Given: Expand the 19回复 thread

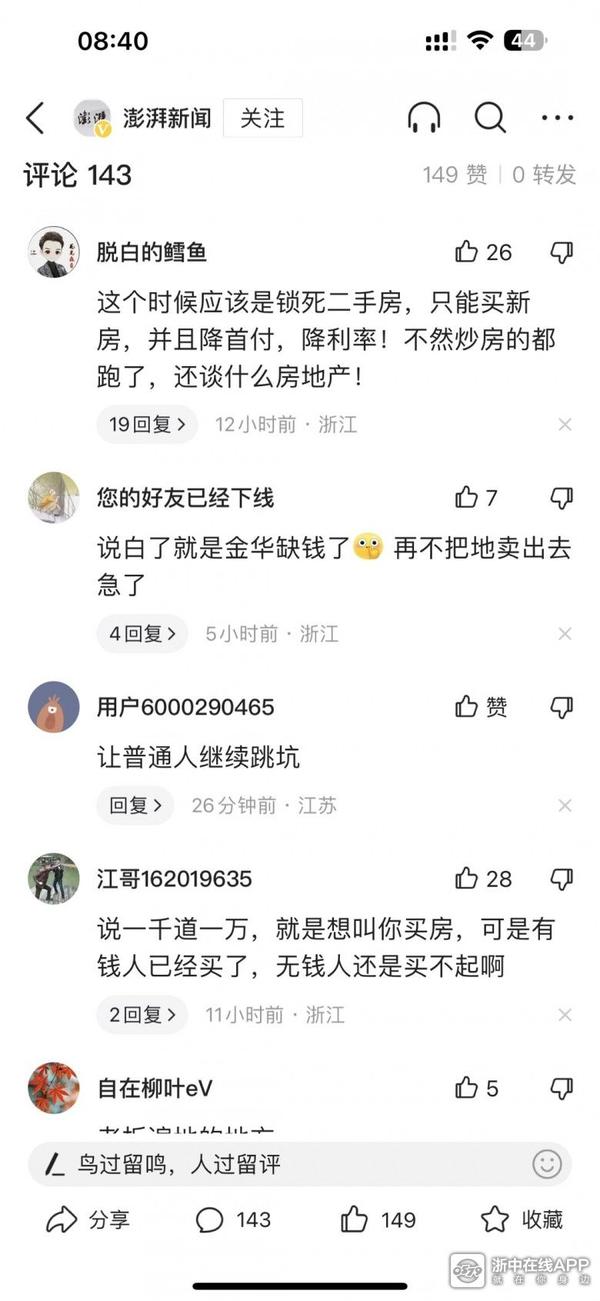Looking at the screenshot, I should [147, 424].
